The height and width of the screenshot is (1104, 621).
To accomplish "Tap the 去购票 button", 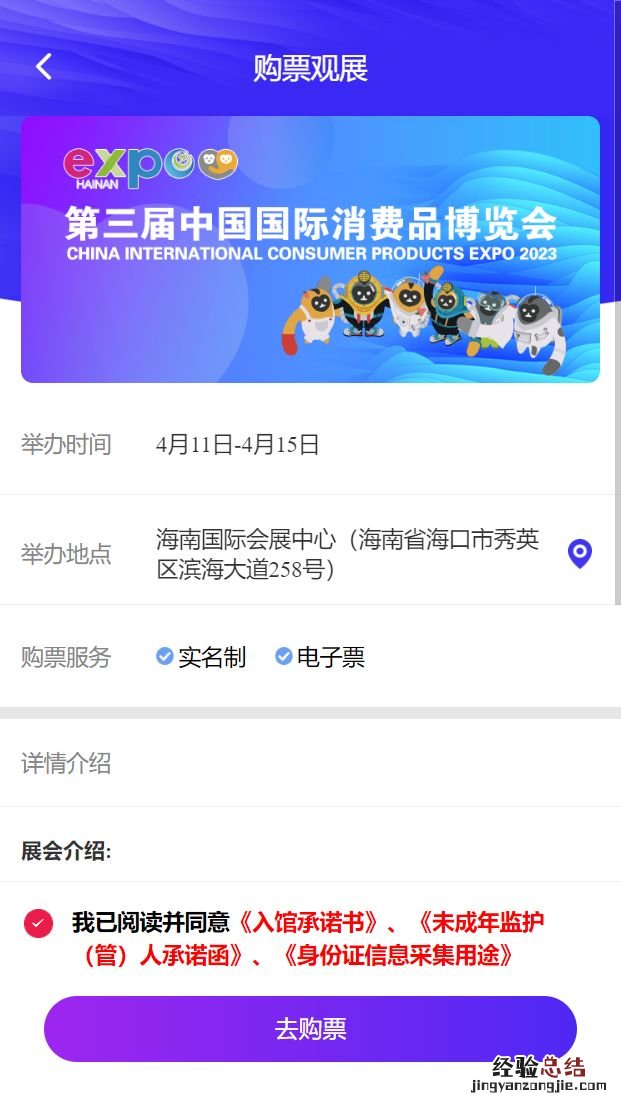I will point(310,1028).
